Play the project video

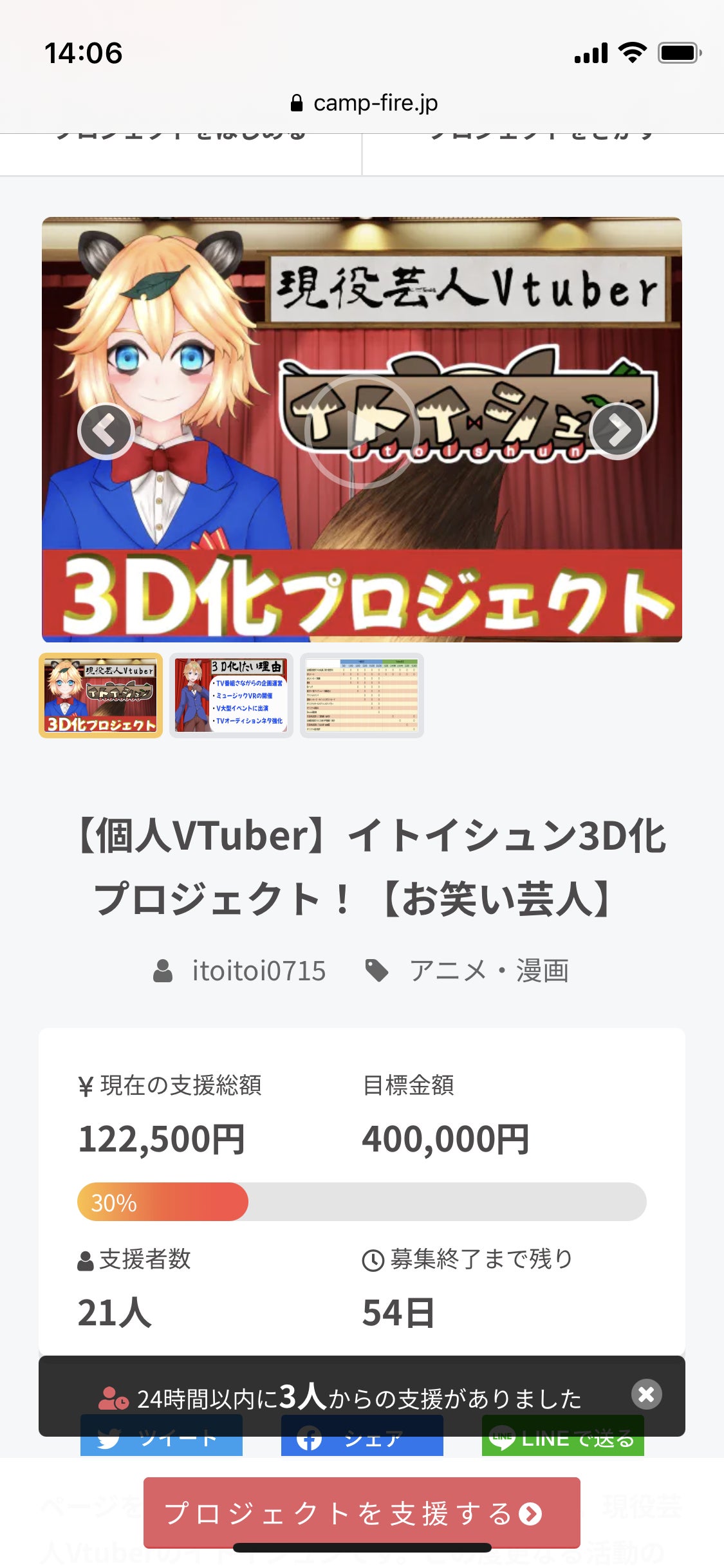[362, 431]
